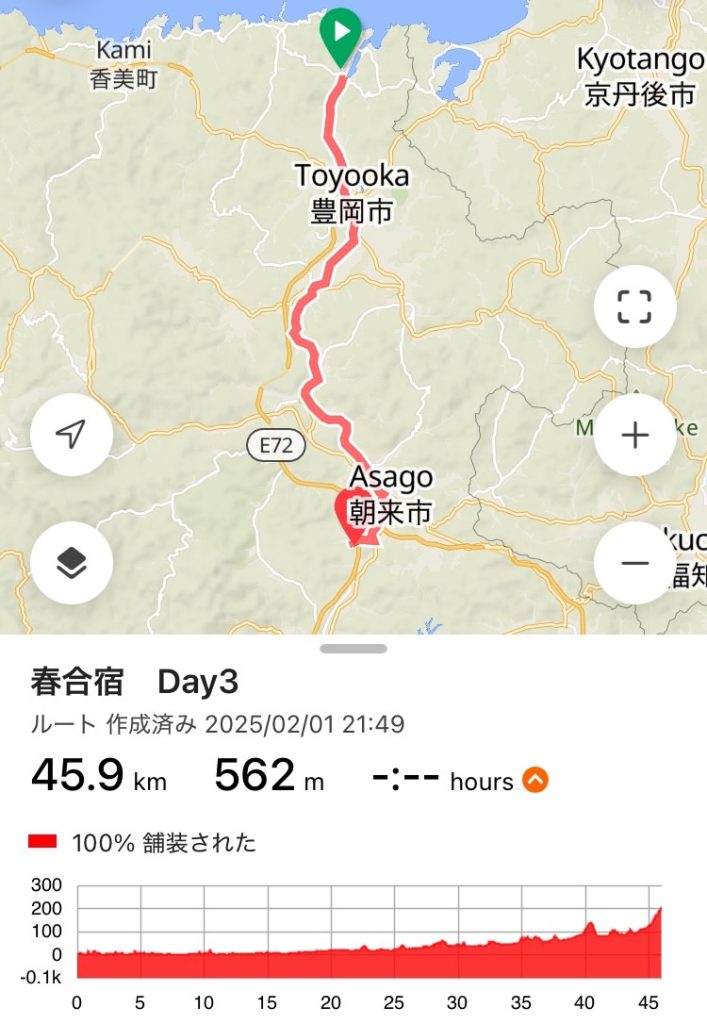Tap the green route start marker

pyautogui.click(x=341, y=34)
